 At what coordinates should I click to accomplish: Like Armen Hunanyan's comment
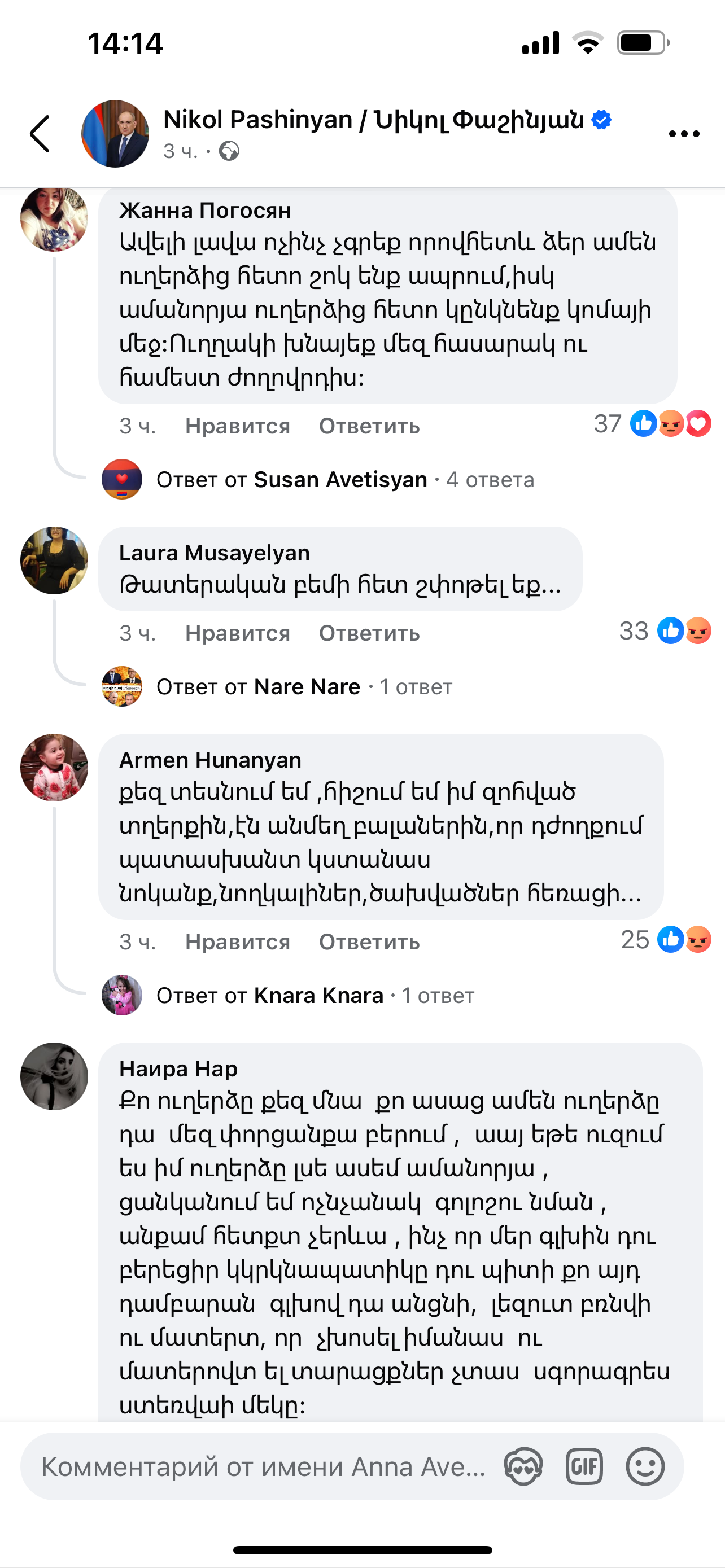pos(237,941)
